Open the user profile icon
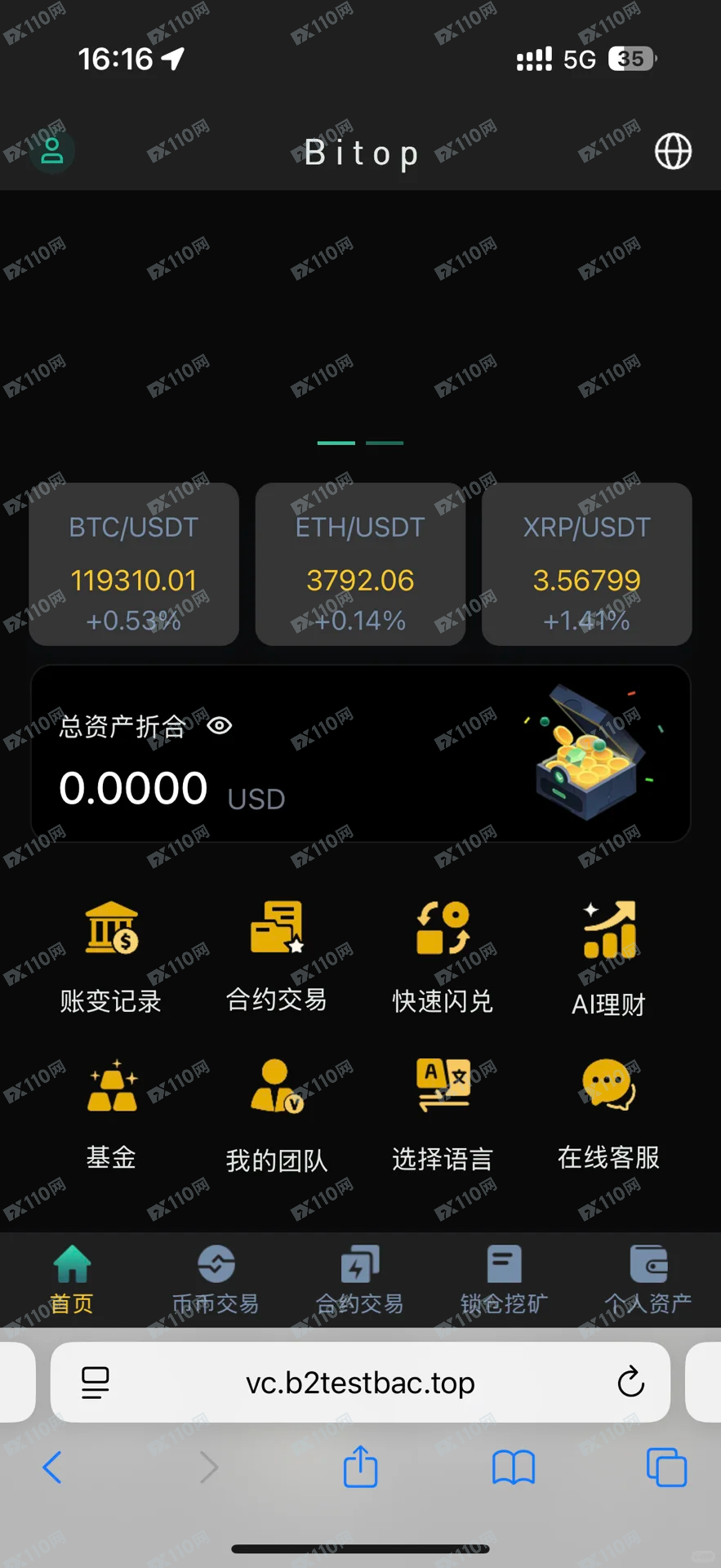The image size is (721, 1568). point(52,151)
